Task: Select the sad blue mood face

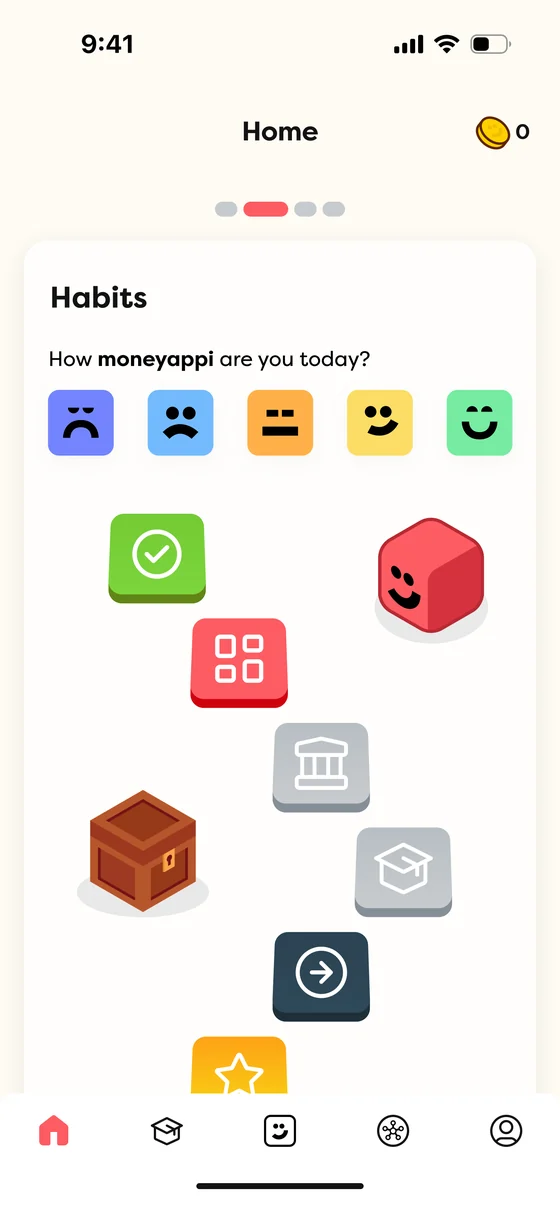Action: [x=180, y=423]
